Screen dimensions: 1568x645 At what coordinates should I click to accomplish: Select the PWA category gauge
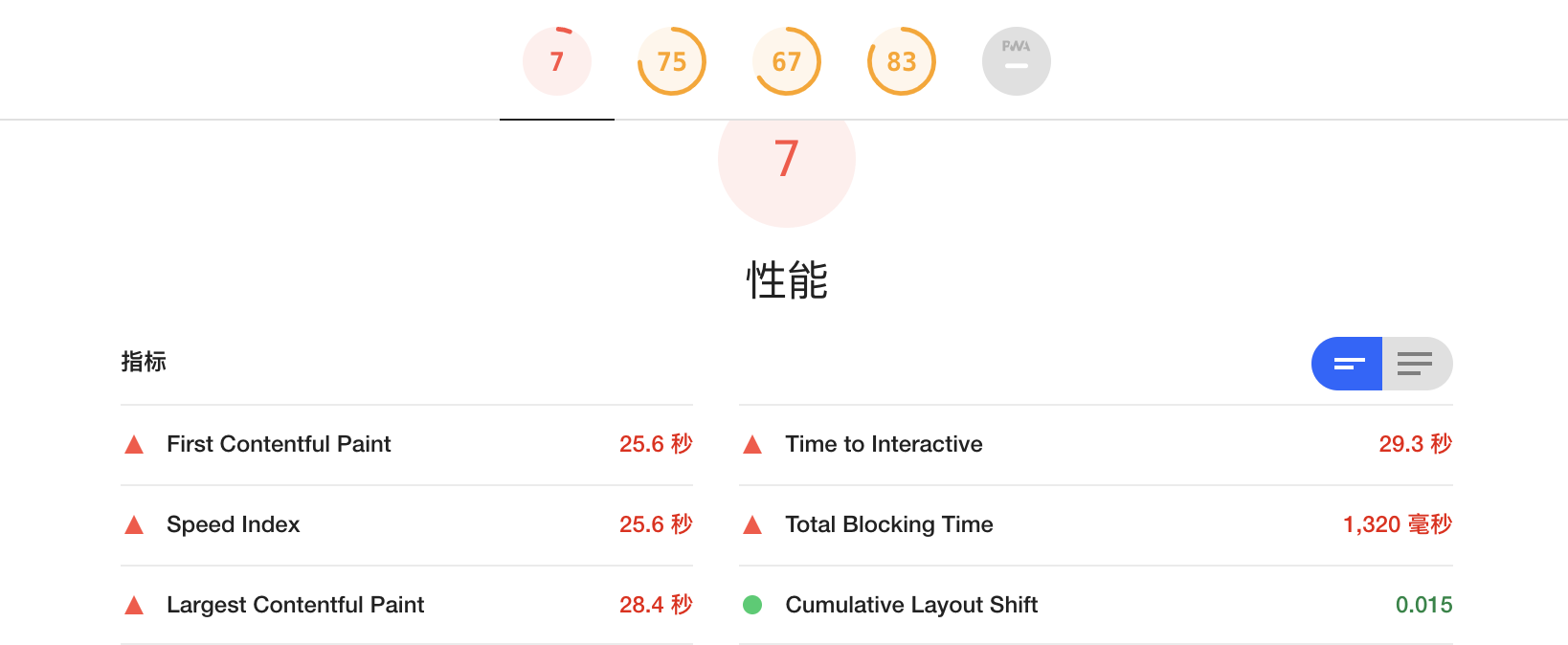coord(1016,61)
